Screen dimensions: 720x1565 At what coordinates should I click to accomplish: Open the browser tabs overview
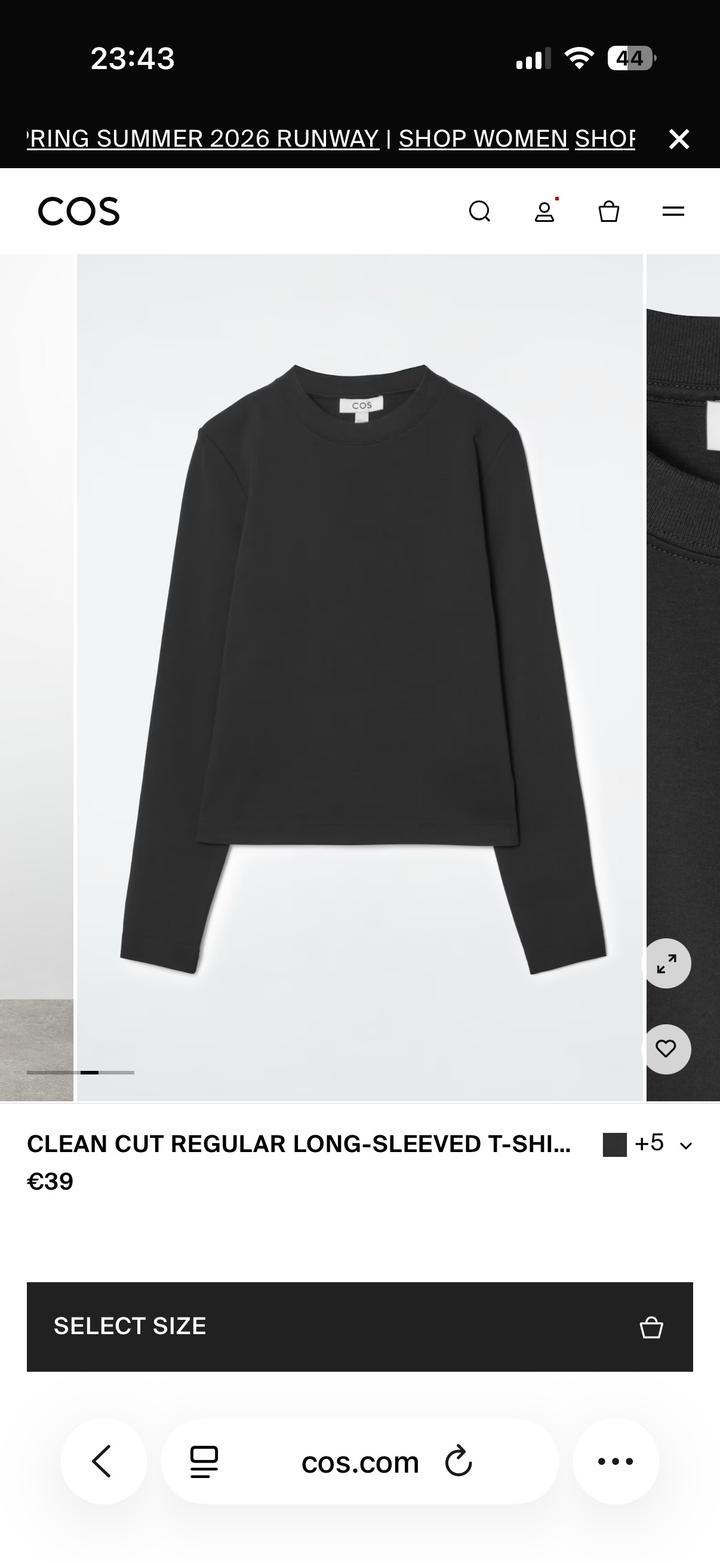(x=204, y=1461)
